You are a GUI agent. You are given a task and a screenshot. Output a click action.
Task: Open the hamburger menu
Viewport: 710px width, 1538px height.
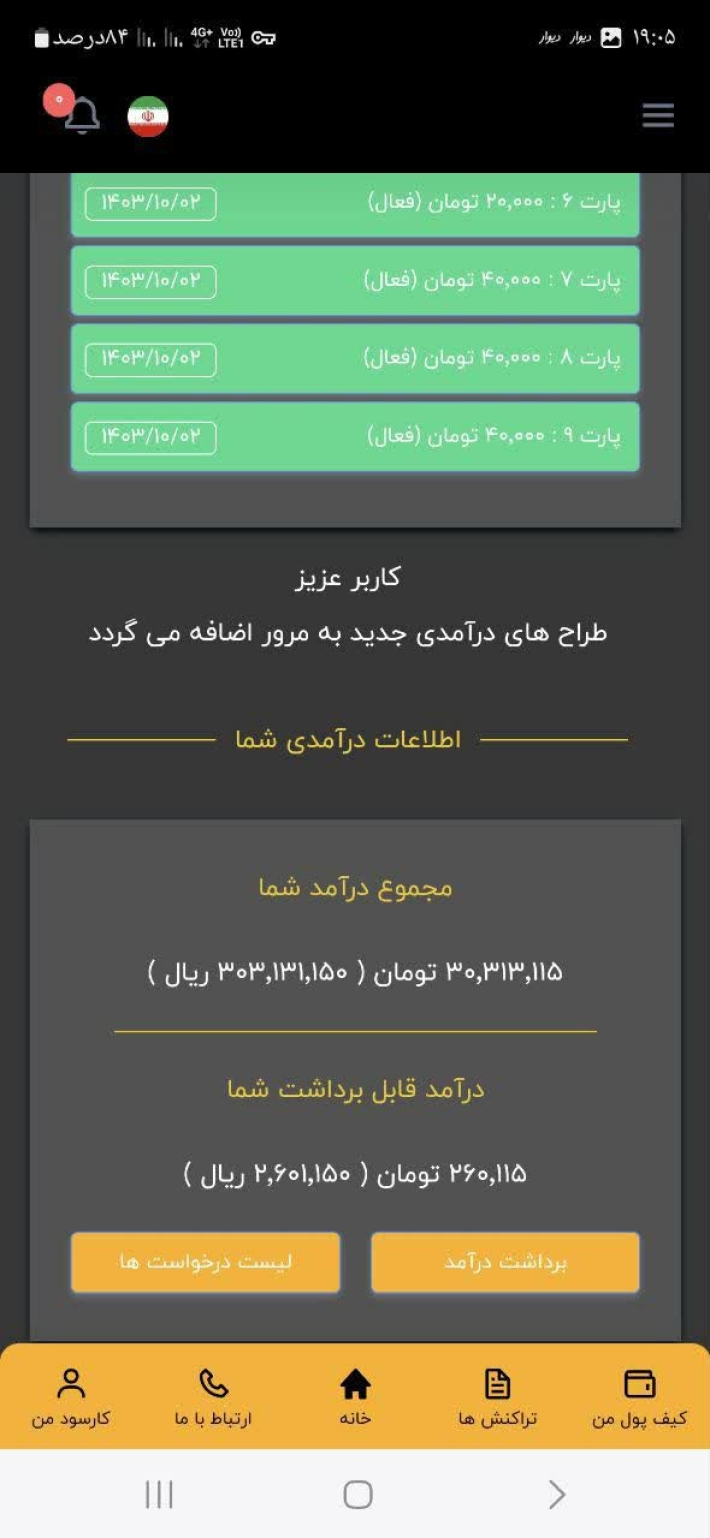click(x=657, y=116)
